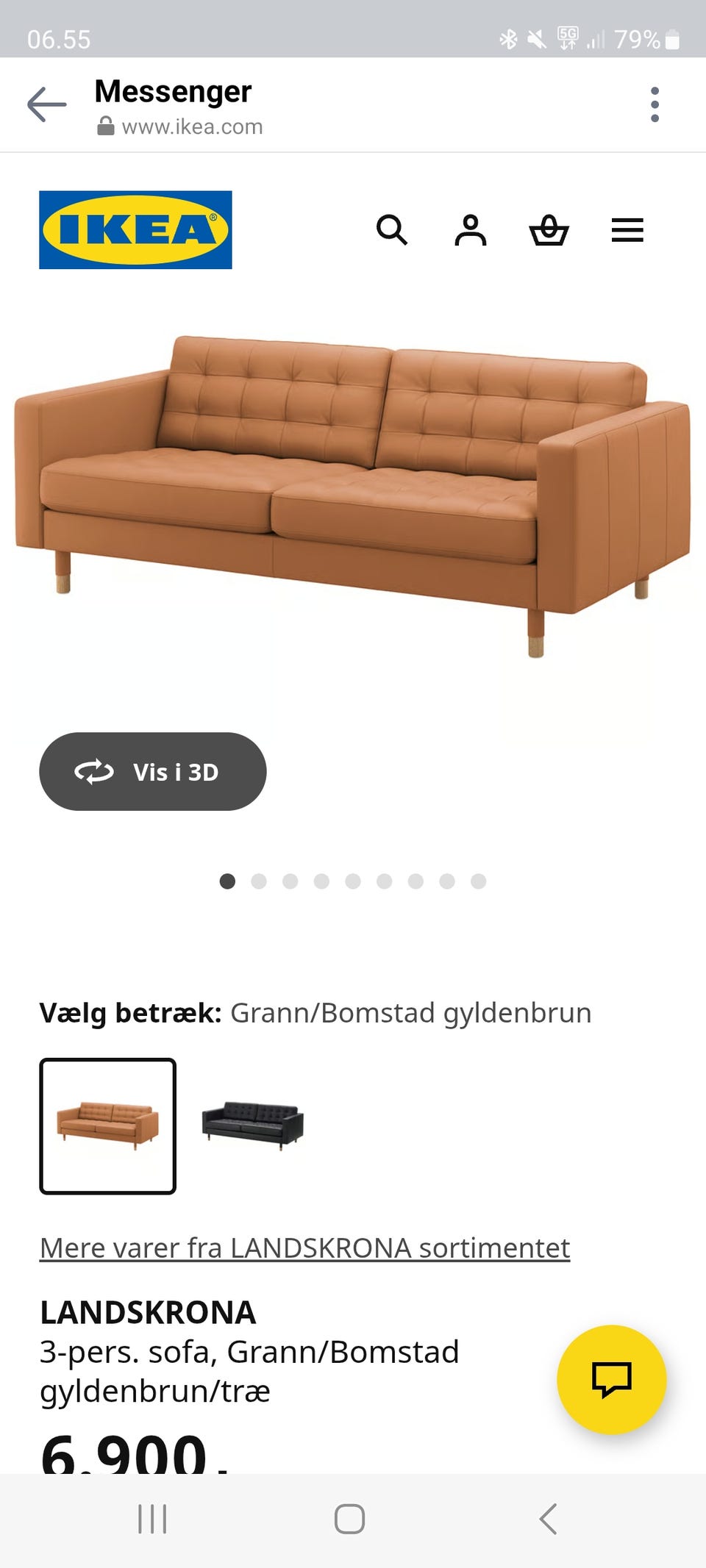
Task: Tap the back arrow next to Messenger
Action: (47, 103)
